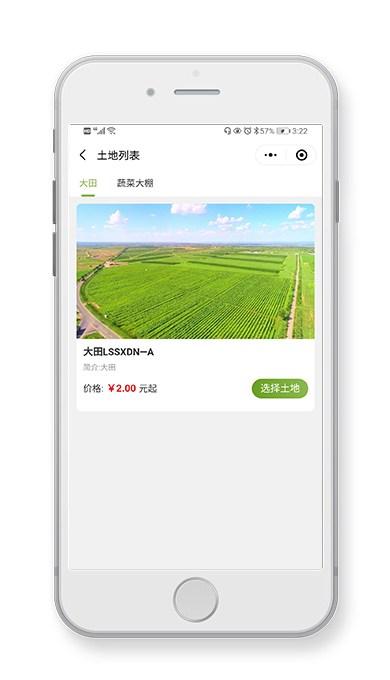Tap the 选择土地 button

280,388
